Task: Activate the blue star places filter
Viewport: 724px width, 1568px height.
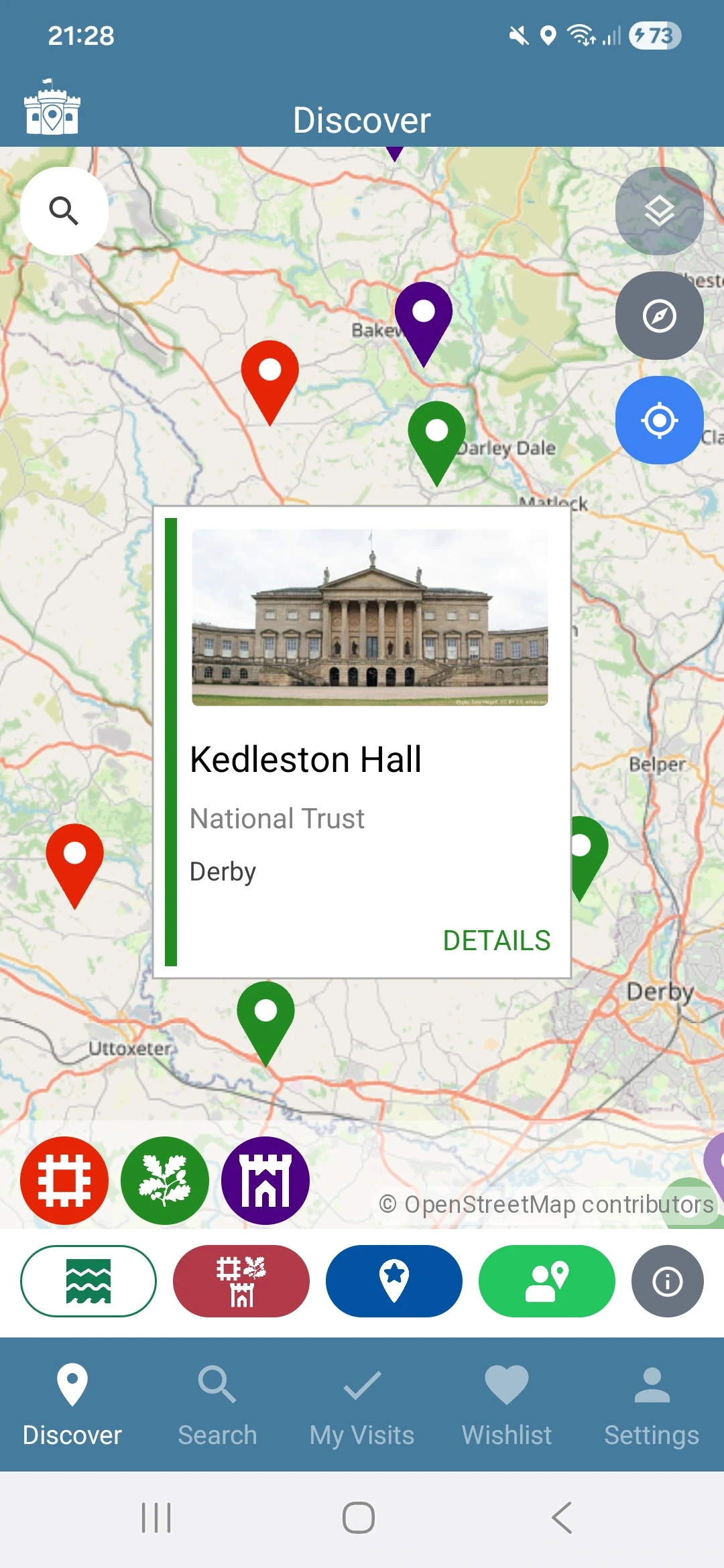Action: pyautogui.click(x=394, y=1281)
